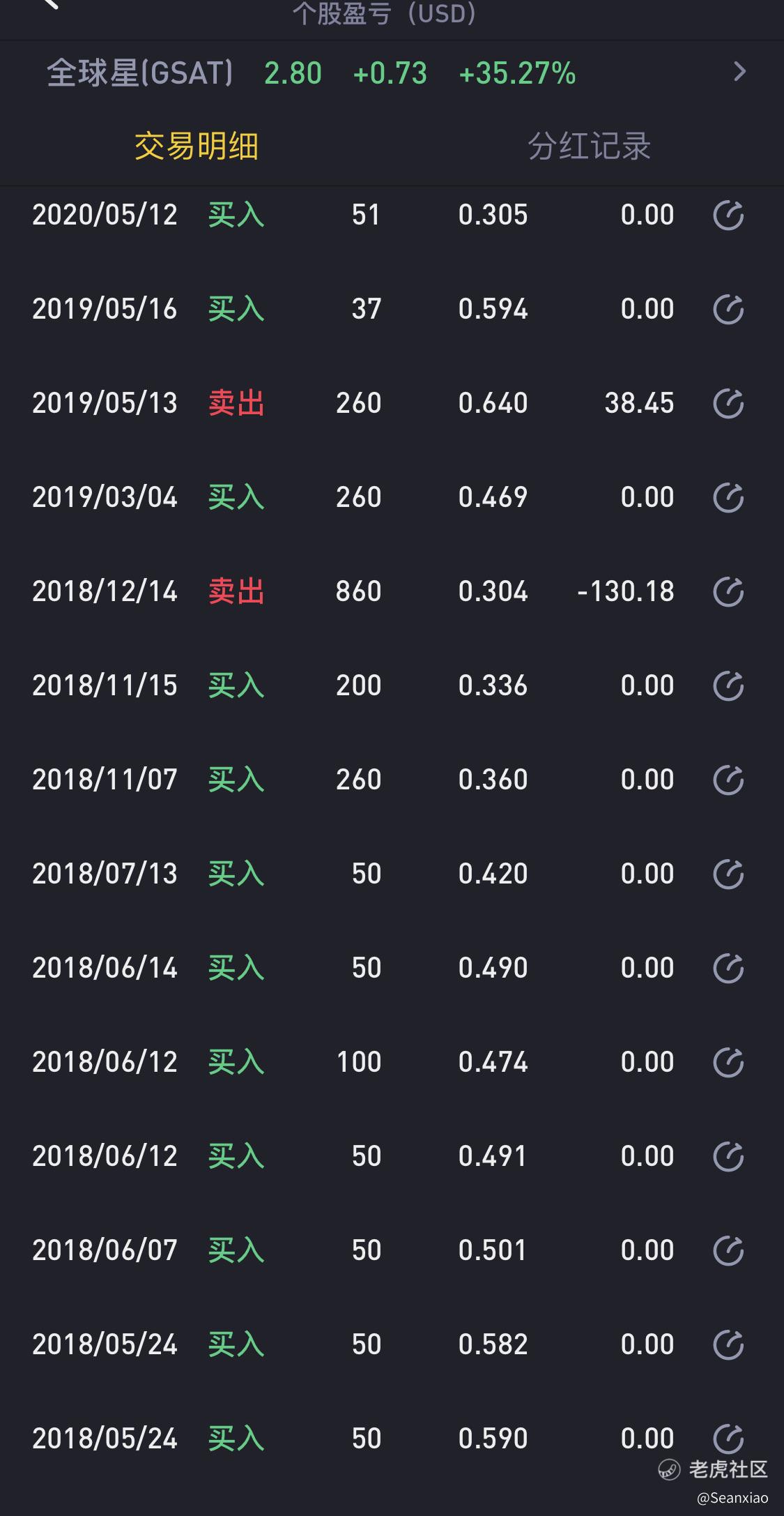The image size is (784, 1516).
Task: Open the 全球星(GSAT) stock quote row
Action: point(392,73)
